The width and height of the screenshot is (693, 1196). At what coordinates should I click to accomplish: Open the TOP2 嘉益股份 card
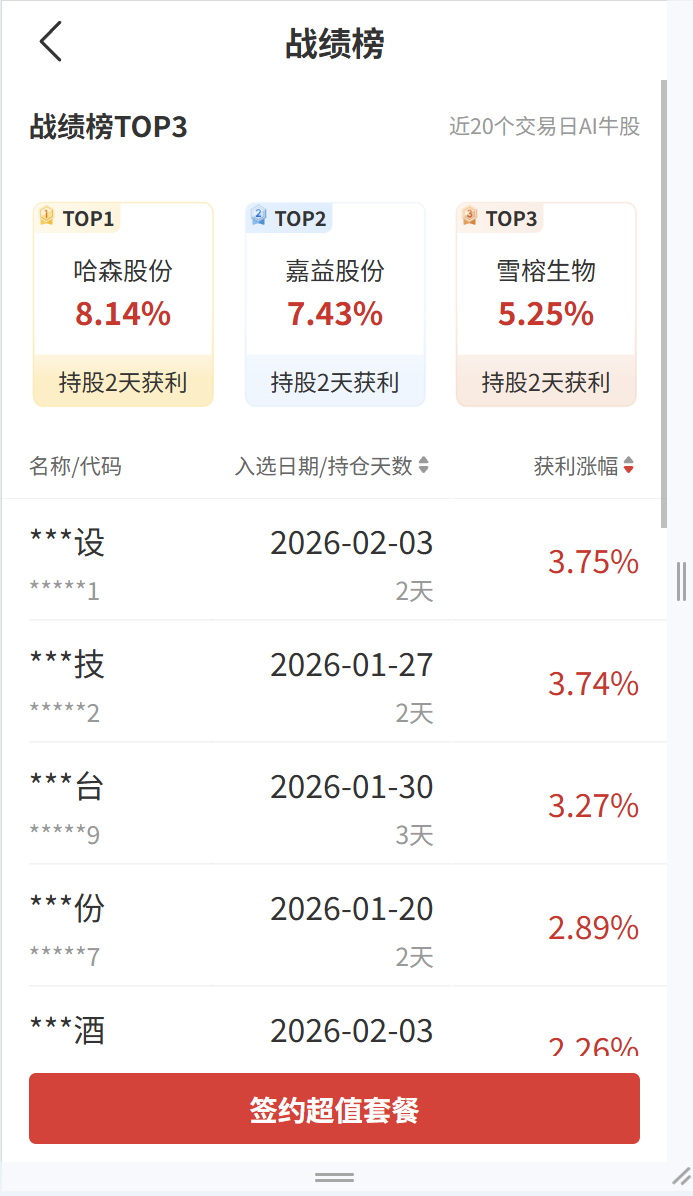[335, 305]
